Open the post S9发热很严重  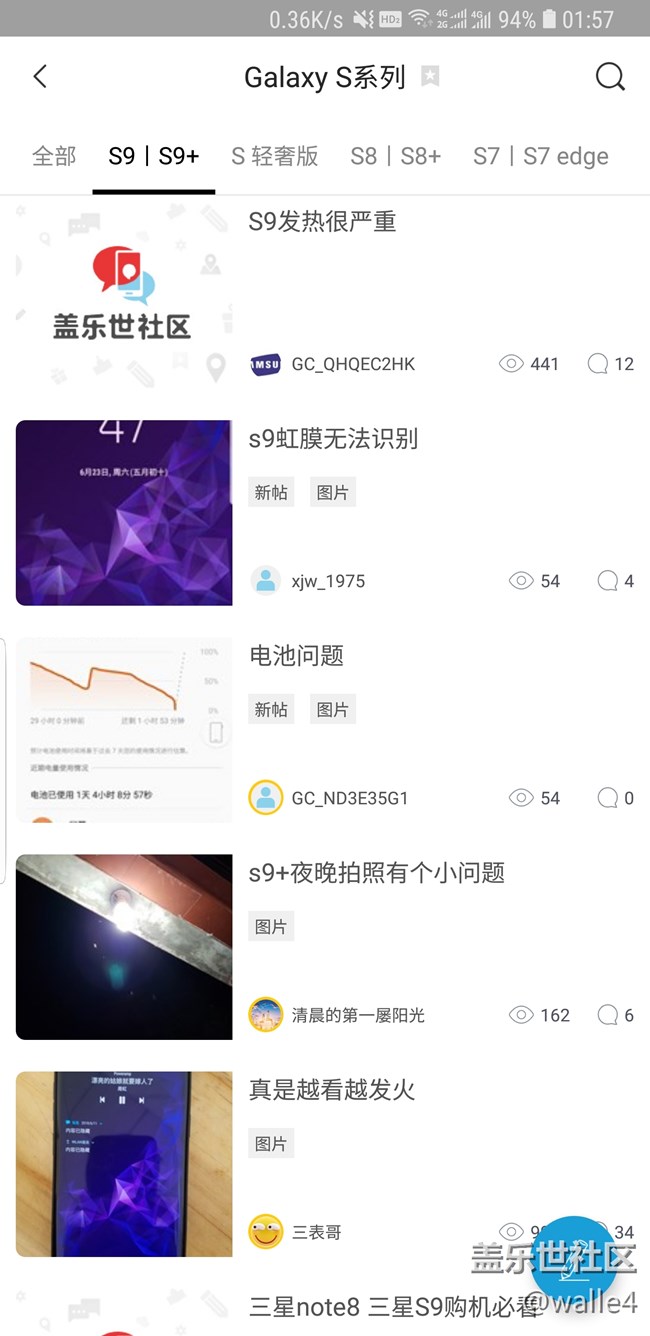(322, 222)
